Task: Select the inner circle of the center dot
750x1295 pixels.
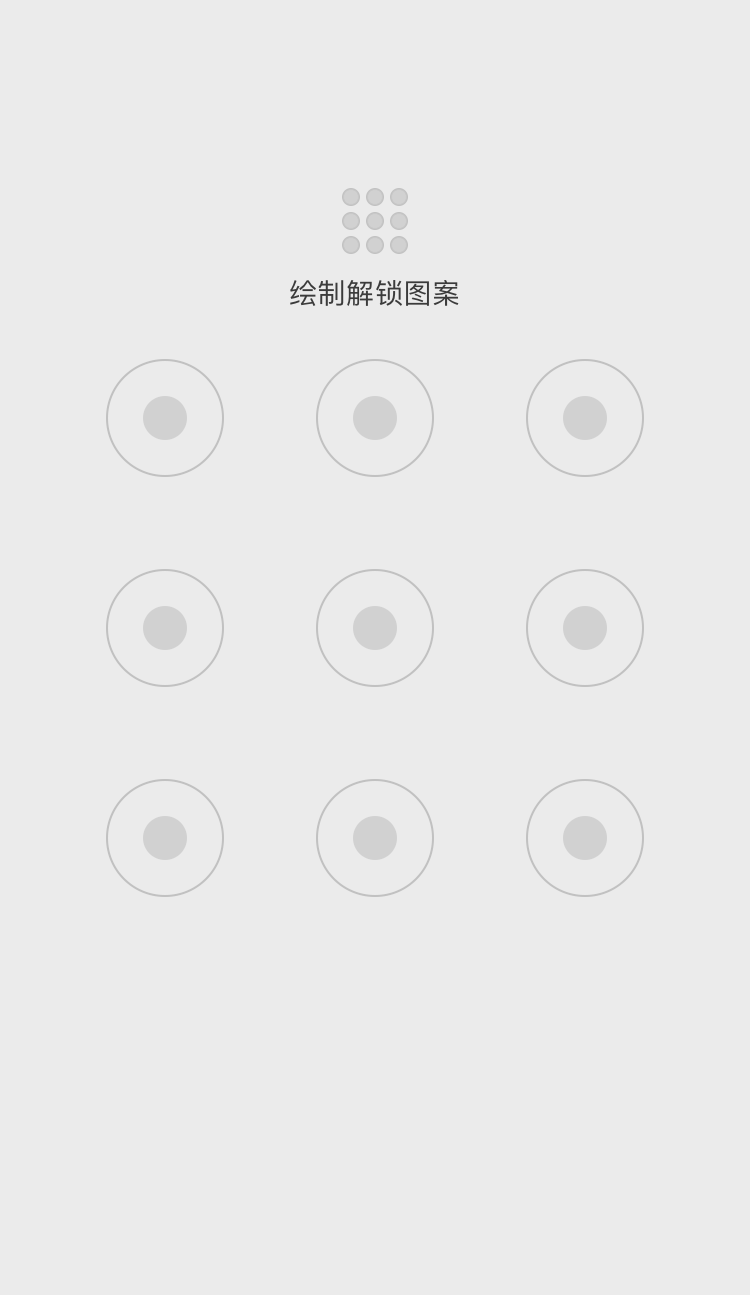Action: pos(375,628)
